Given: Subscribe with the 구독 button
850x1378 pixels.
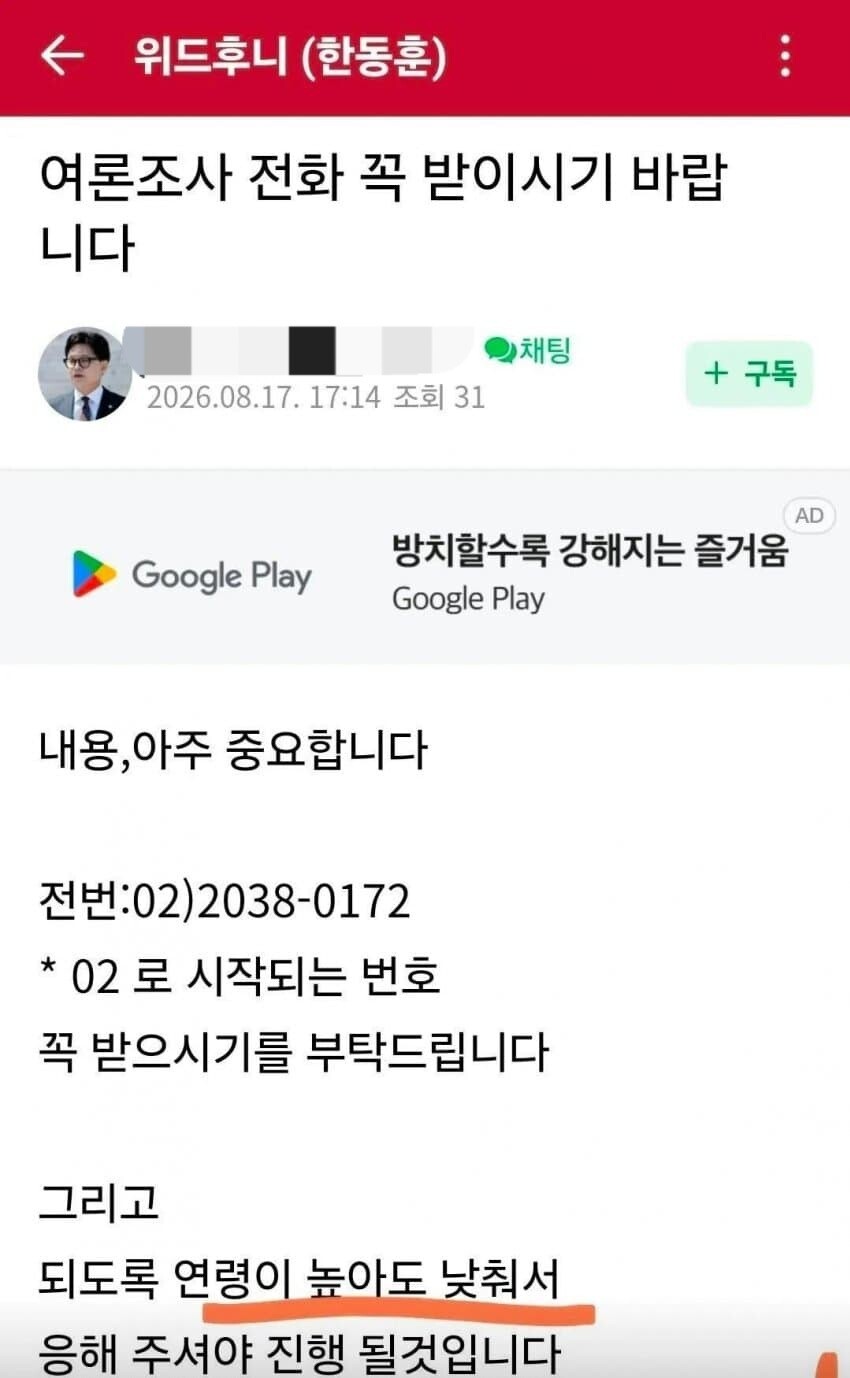Looking at the screenshot, I should click(749, 374).
